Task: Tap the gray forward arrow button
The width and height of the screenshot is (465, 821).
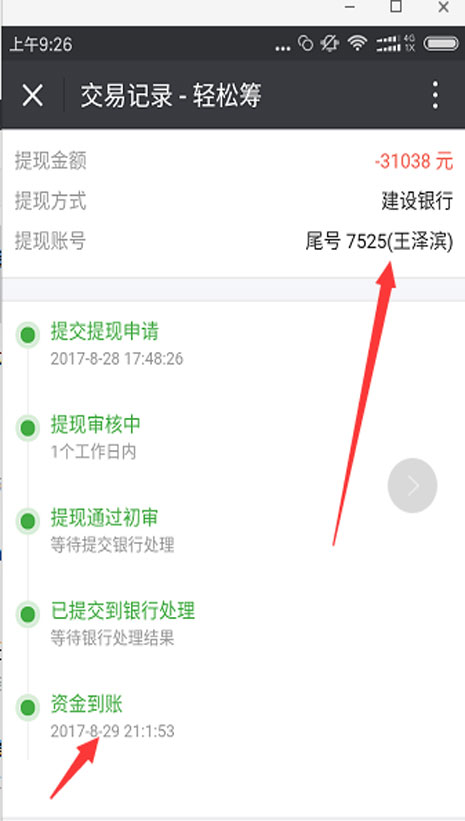Action: 413,485
